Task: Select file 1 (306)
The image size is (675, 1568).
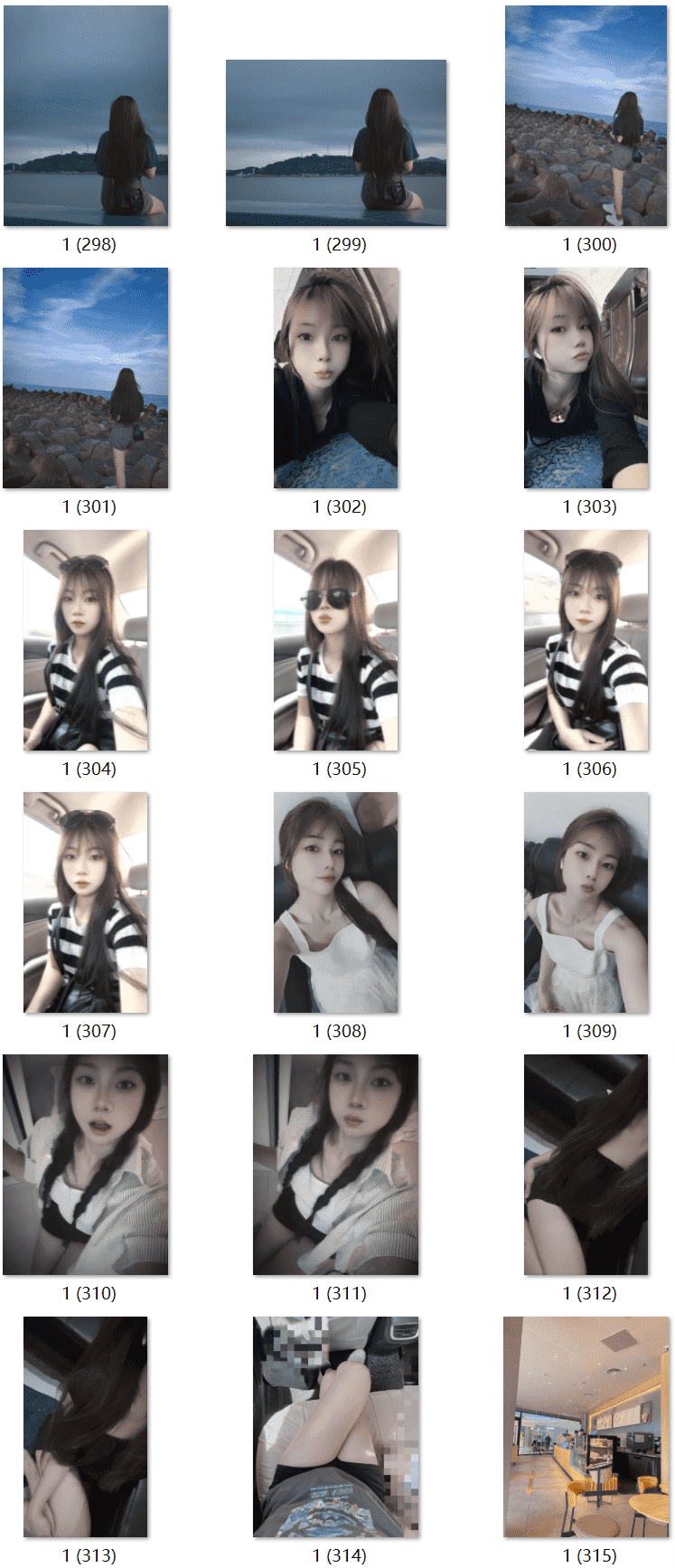Action: pyautogui.click(x=586, y=640)
